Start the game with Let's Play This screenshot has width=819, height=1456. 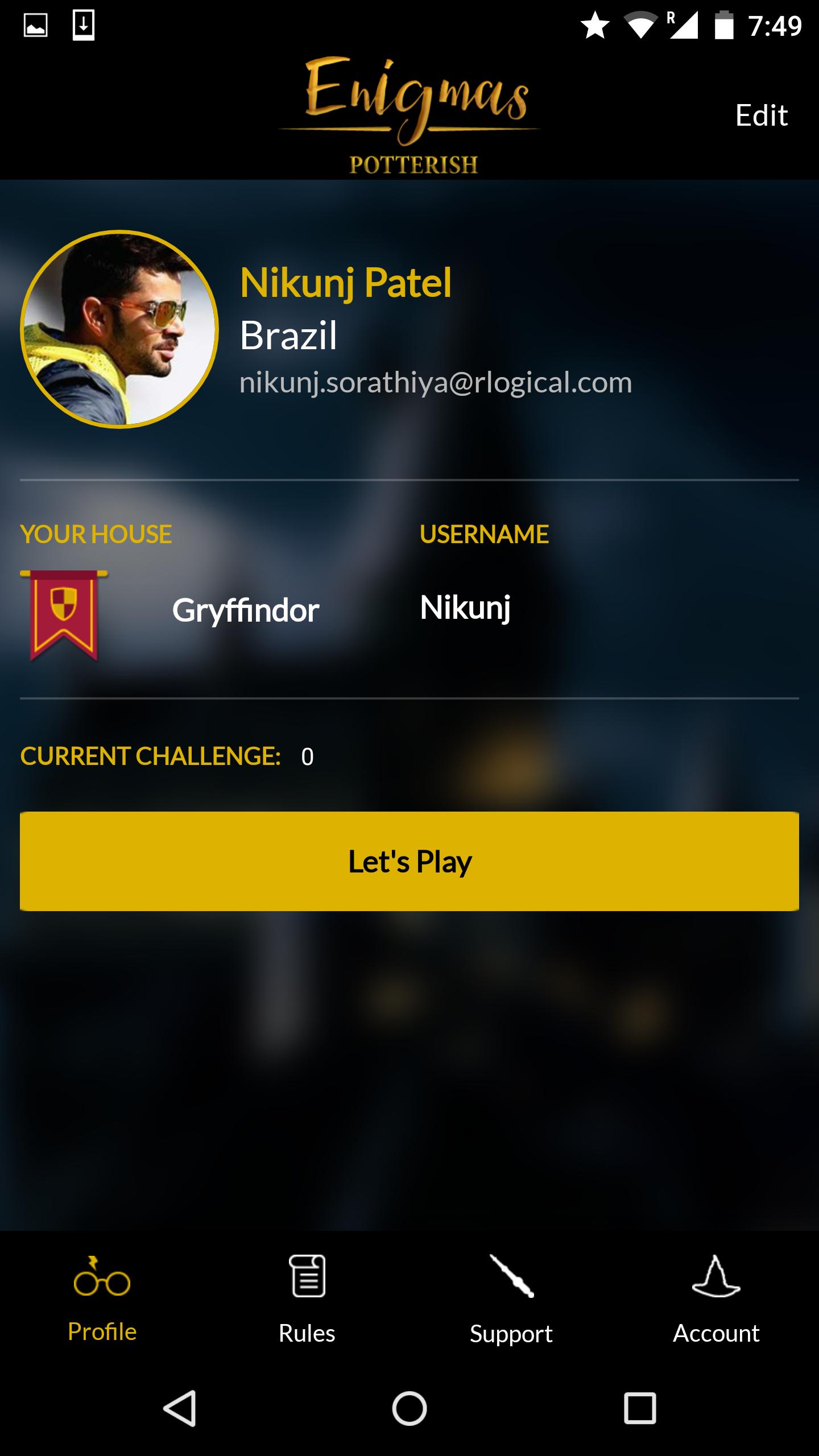[409, 861]
